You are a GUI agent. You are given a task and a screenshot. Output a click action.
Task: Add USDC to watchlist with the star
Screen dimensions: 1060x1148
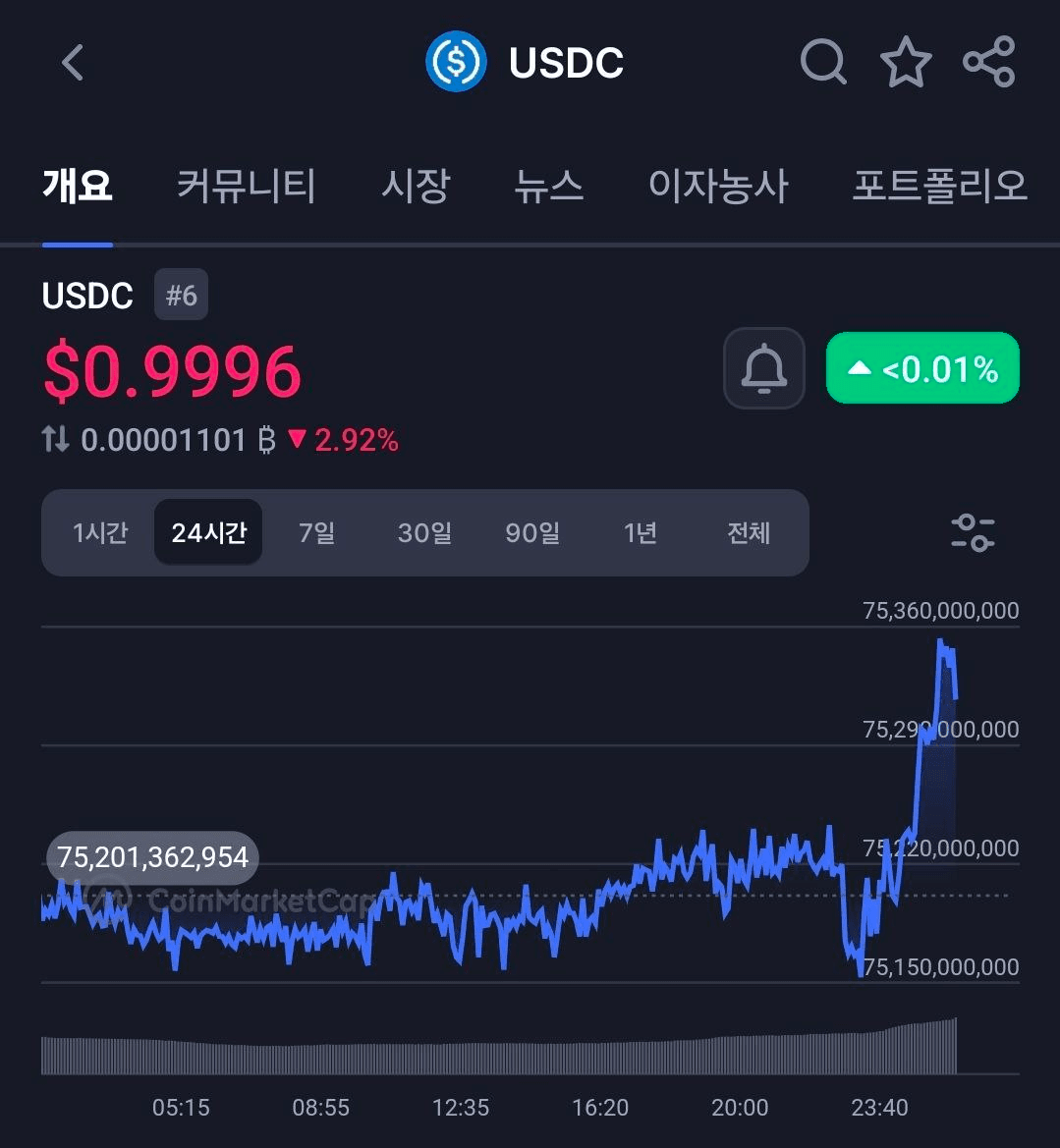[905, 63]
